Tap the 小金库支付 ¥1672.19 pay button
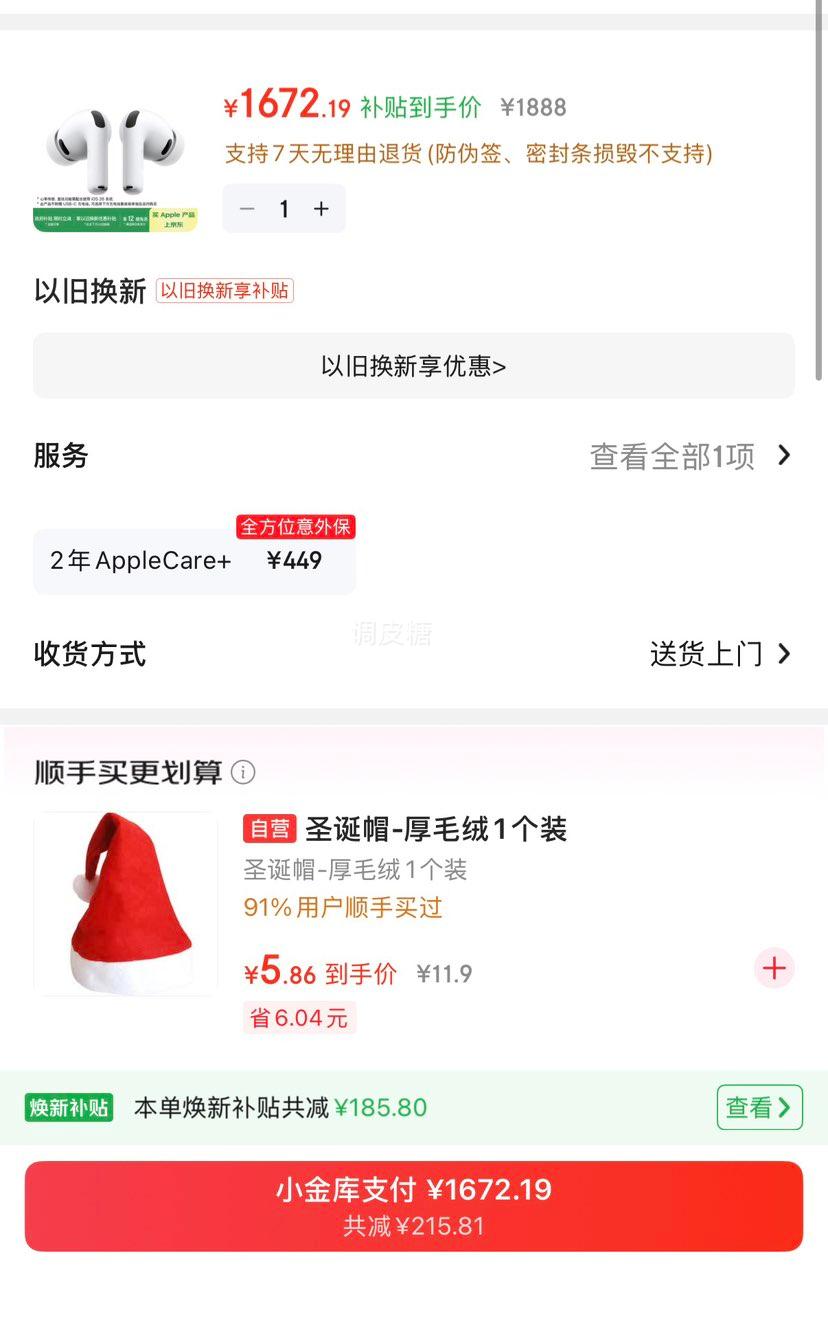This screenshot has height=1330, width=828. point(414,1205)
